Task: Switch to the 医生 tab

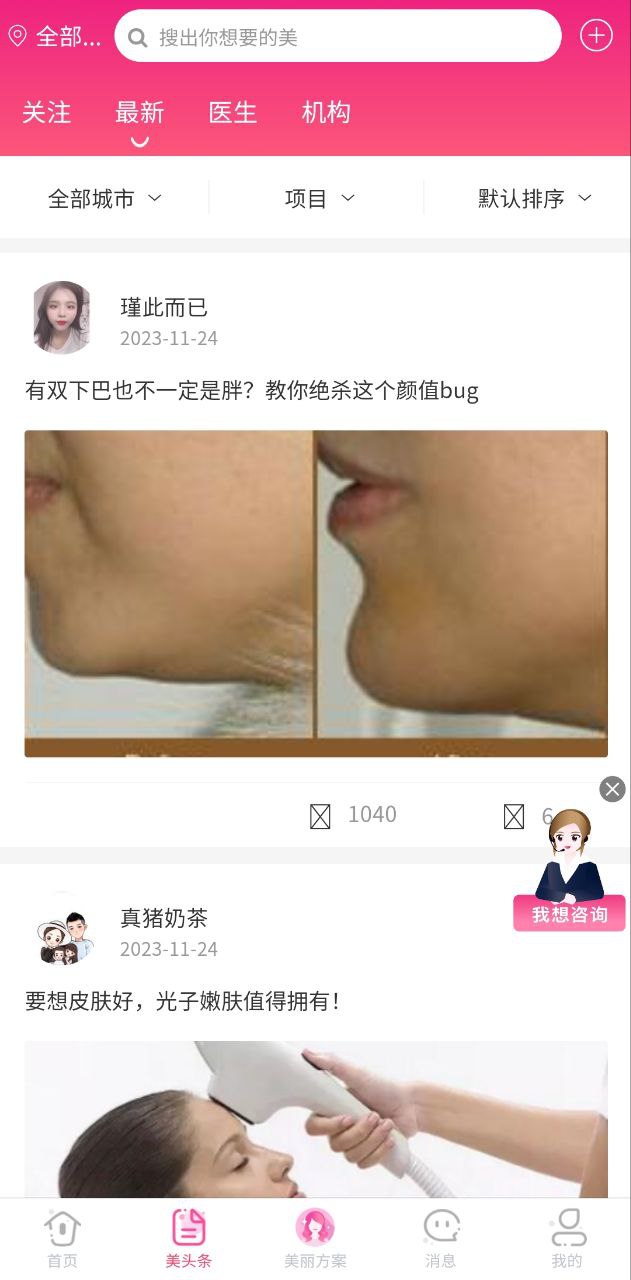Action: coord(233,113)
